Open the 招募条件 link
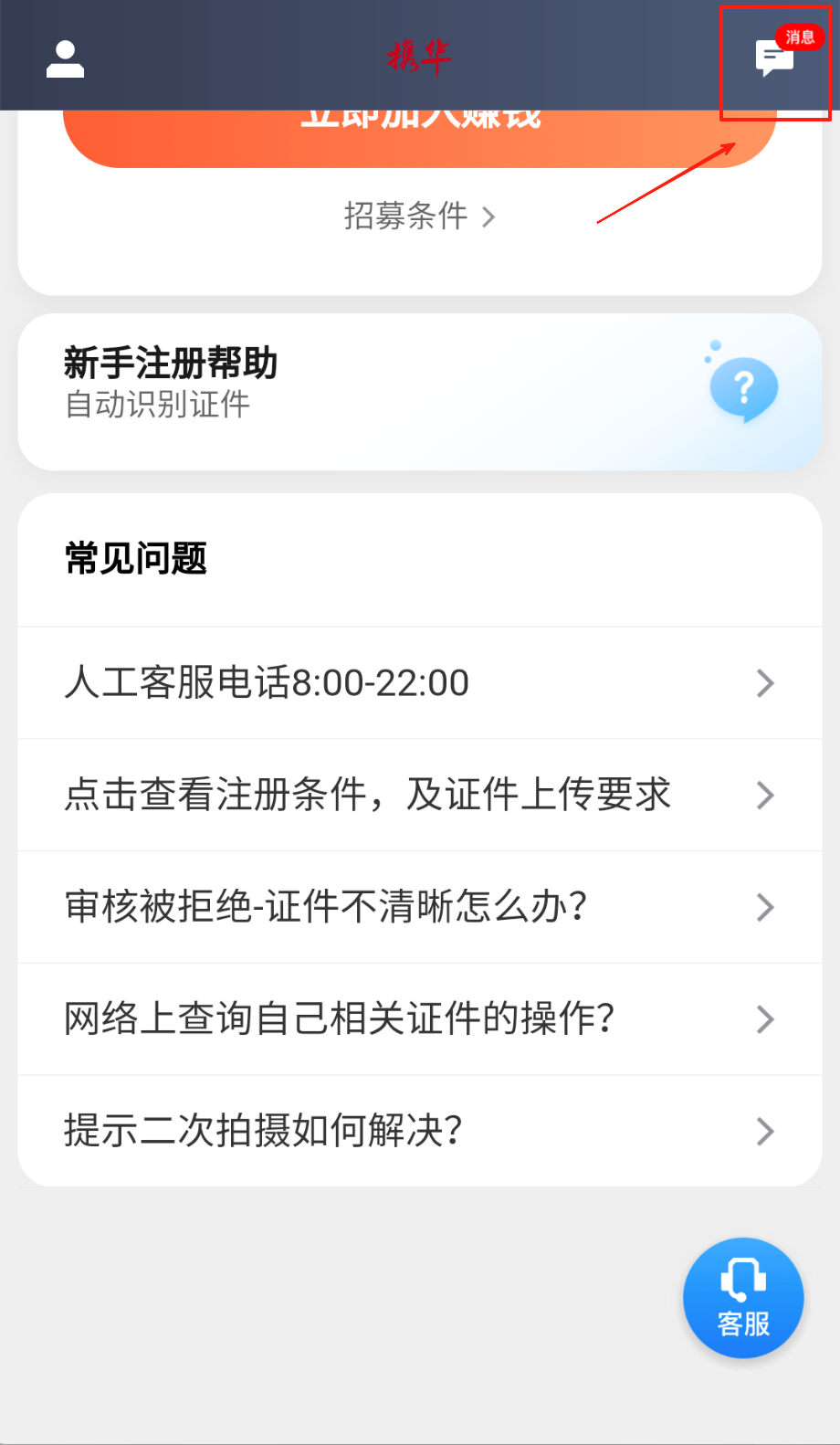 pyautogui.click(x=419, y=216)
